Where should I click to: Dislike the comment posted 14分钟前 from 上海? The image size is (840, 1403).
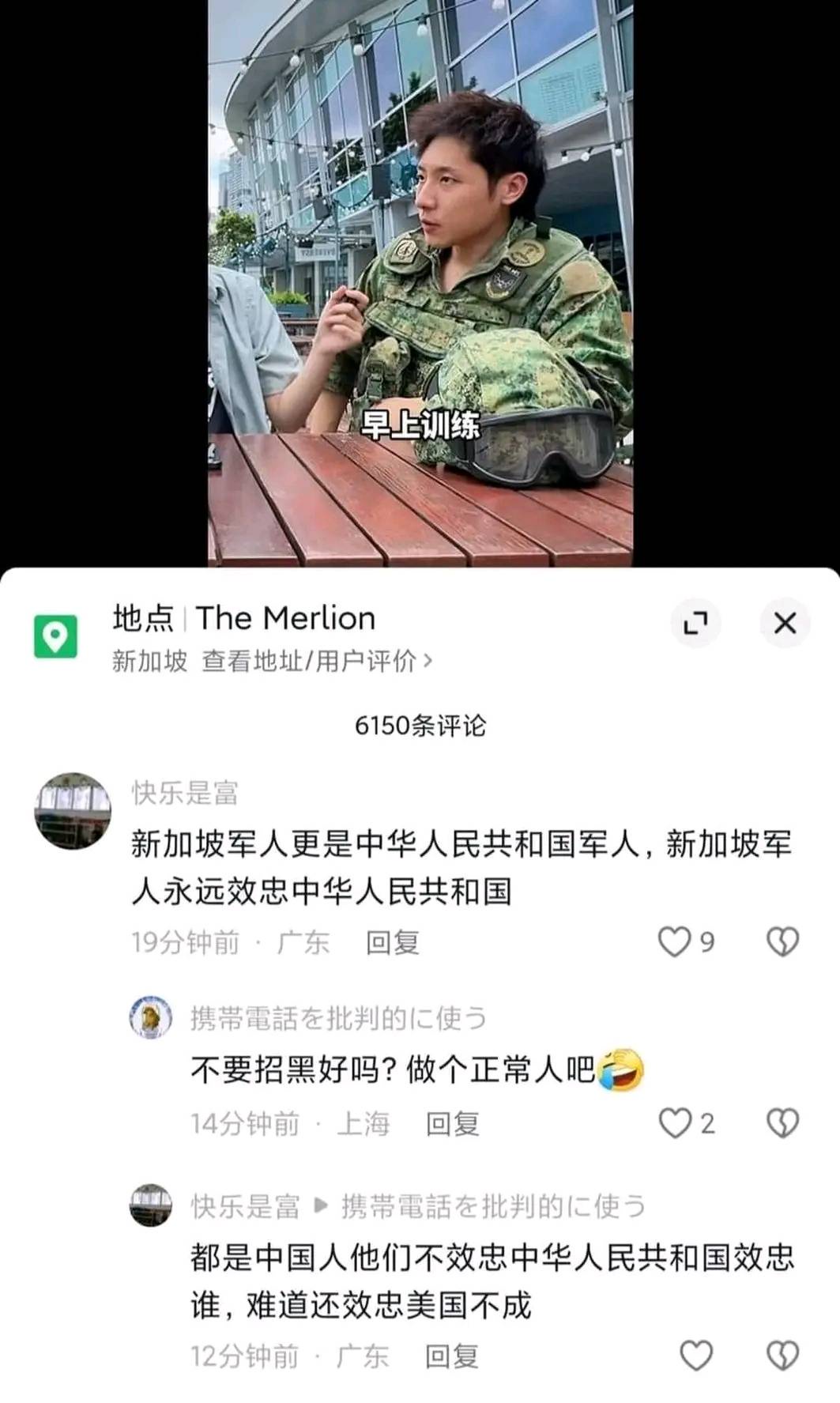coord(782,1123)
